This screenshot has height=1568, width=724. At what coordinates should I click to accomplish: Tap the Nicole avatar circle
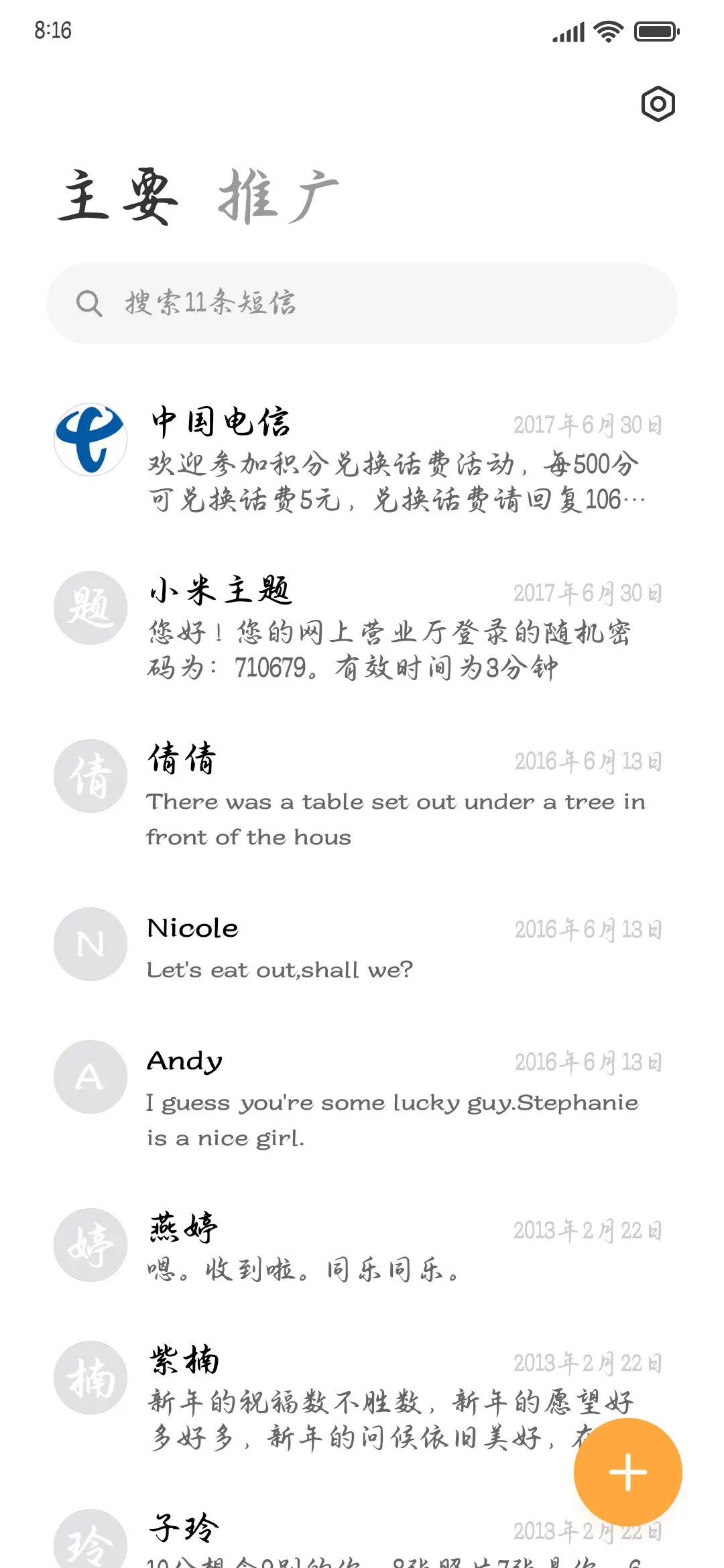(x=89, y=944)
